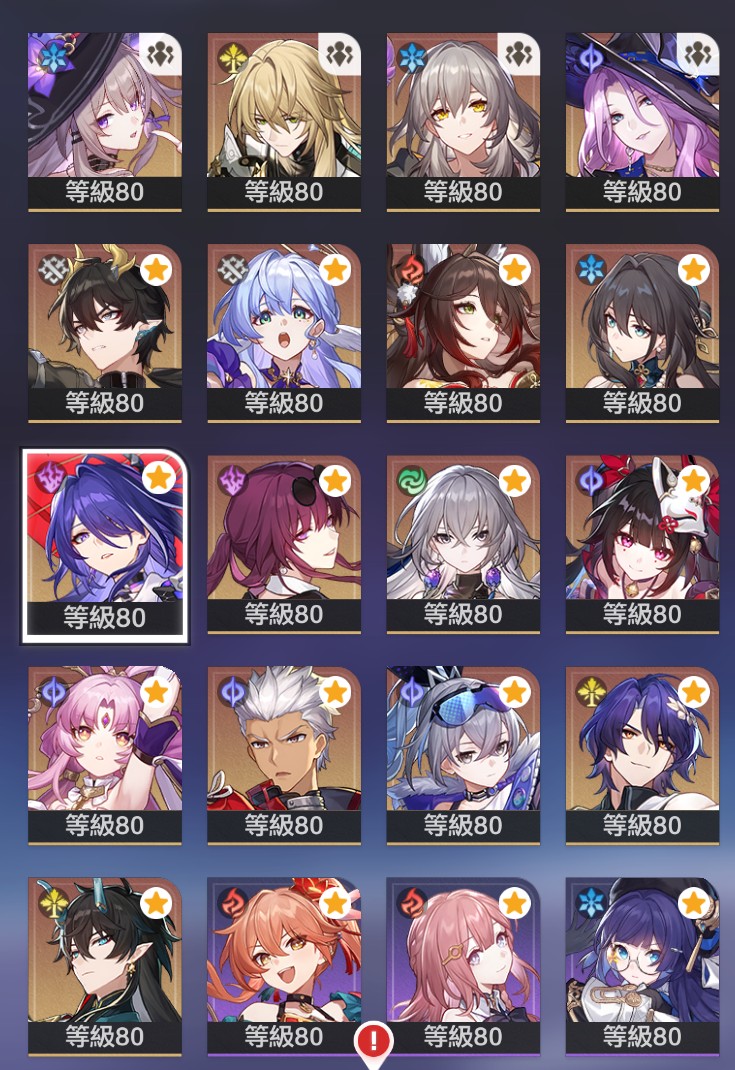Viewport: 735px width, 1070px height.
Task: Tap the red exclamation alert marker
Action: pos(374,1041)
